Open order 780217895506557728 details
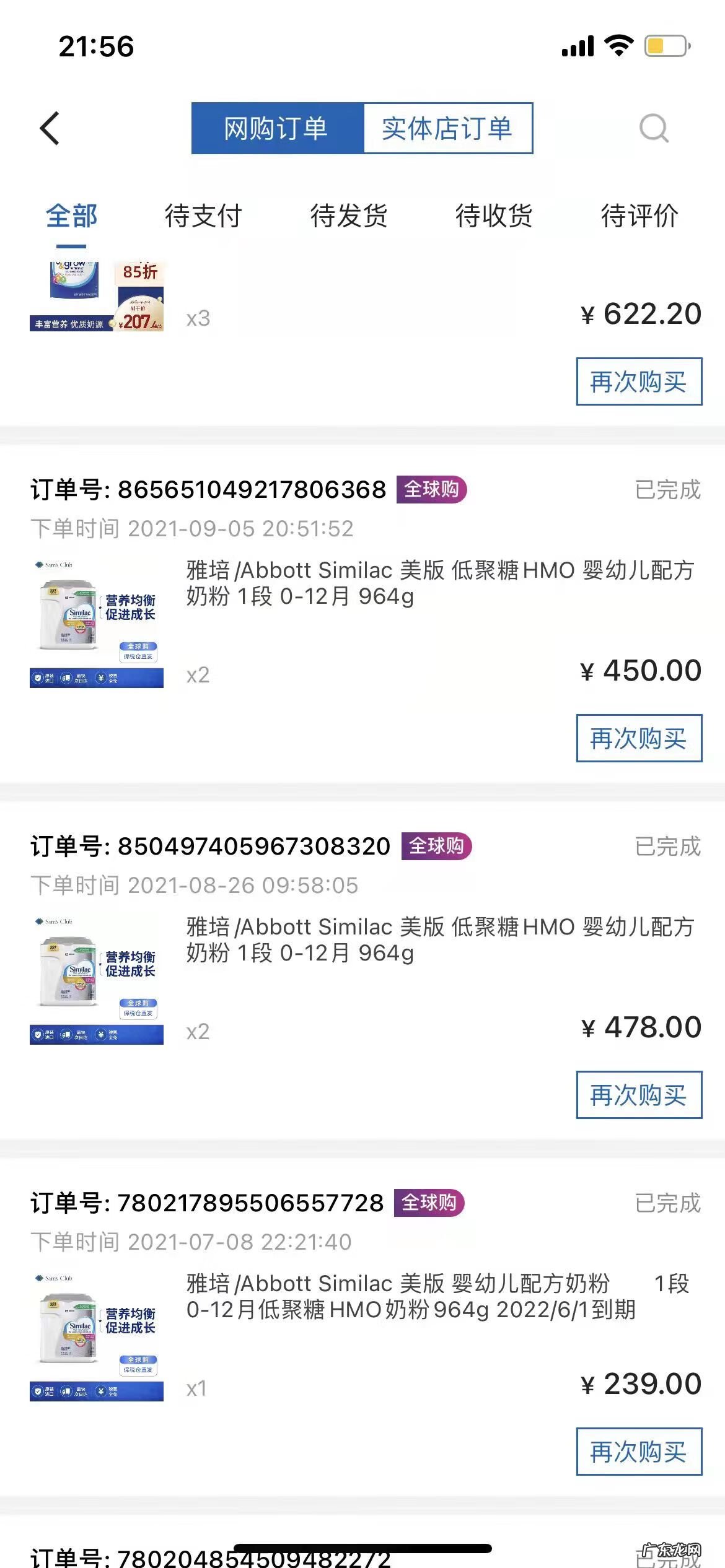Image resolution: width=725 pixels, height=1568 pixels. (250, 1203)
